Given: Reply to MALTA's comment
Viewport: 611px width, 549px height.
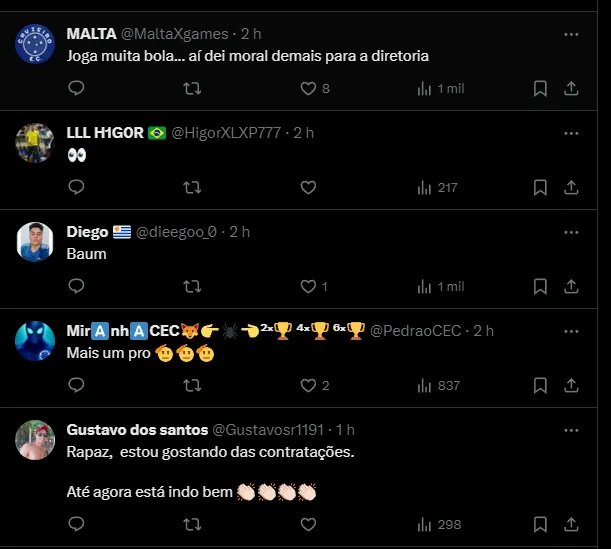Looking at the screenshot, I should (77, 89).
